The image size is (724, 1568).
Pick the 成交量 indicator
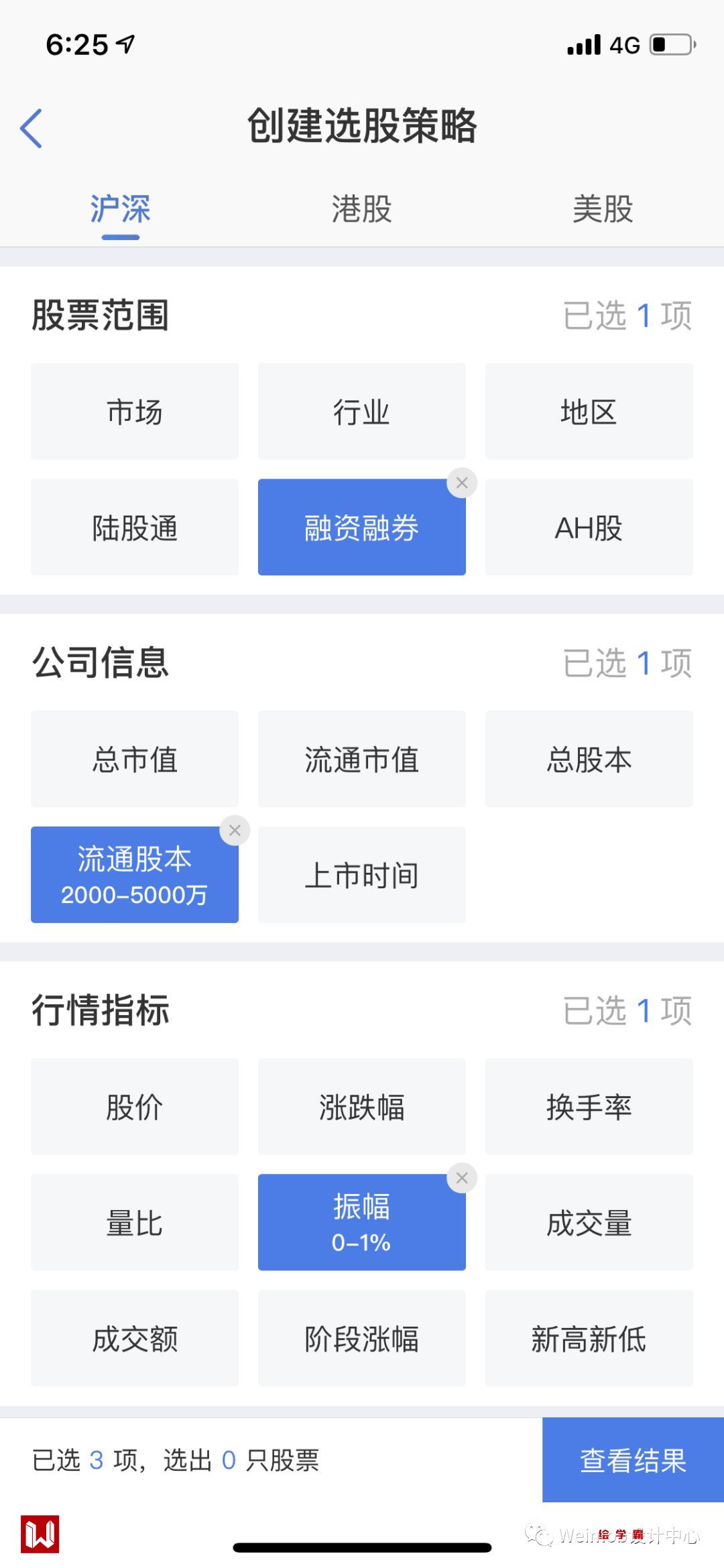pyautogui.click(x=589, y=1223)
